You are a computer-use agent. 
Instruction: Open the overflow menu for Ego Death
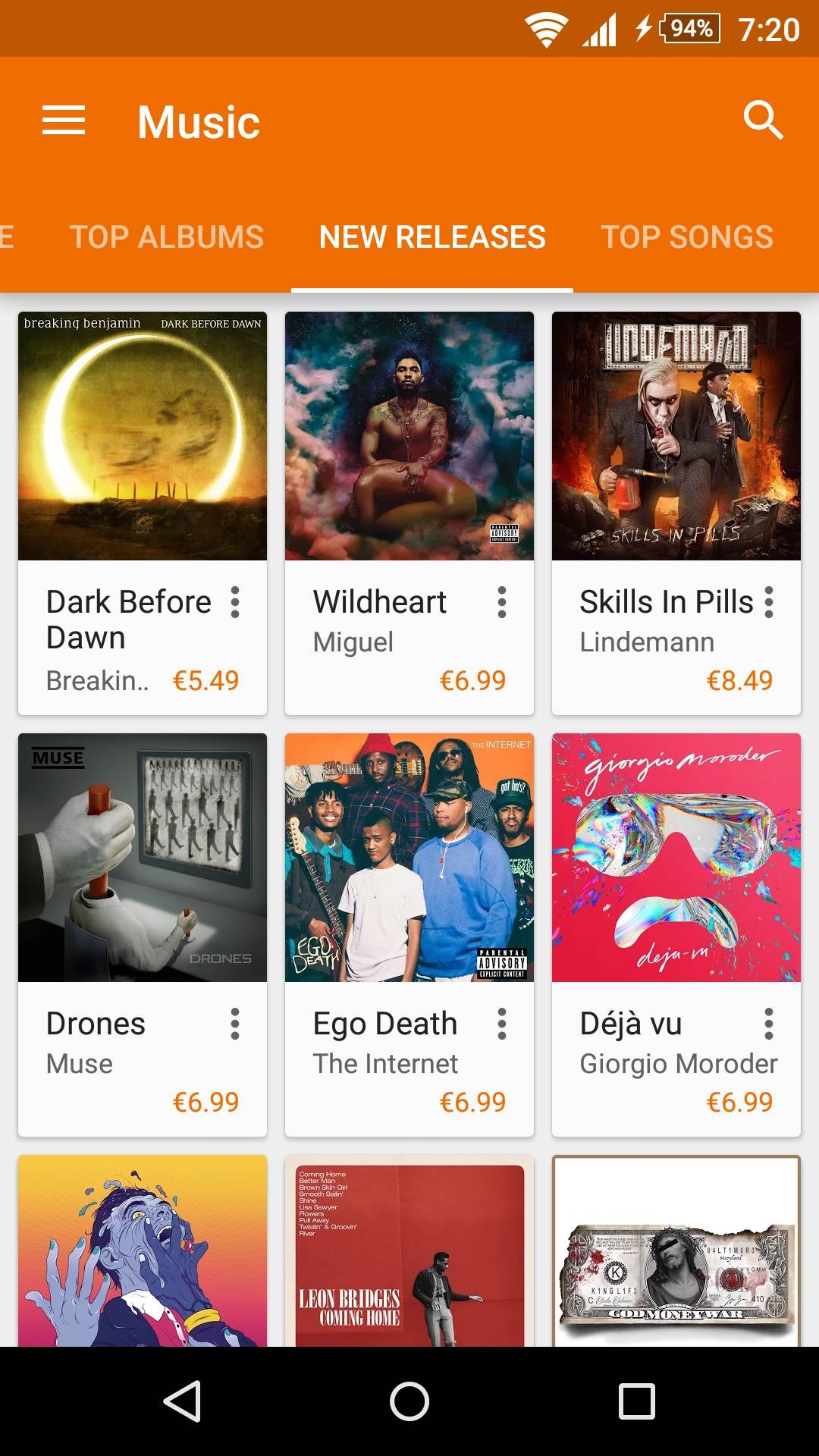(502, 1024)
